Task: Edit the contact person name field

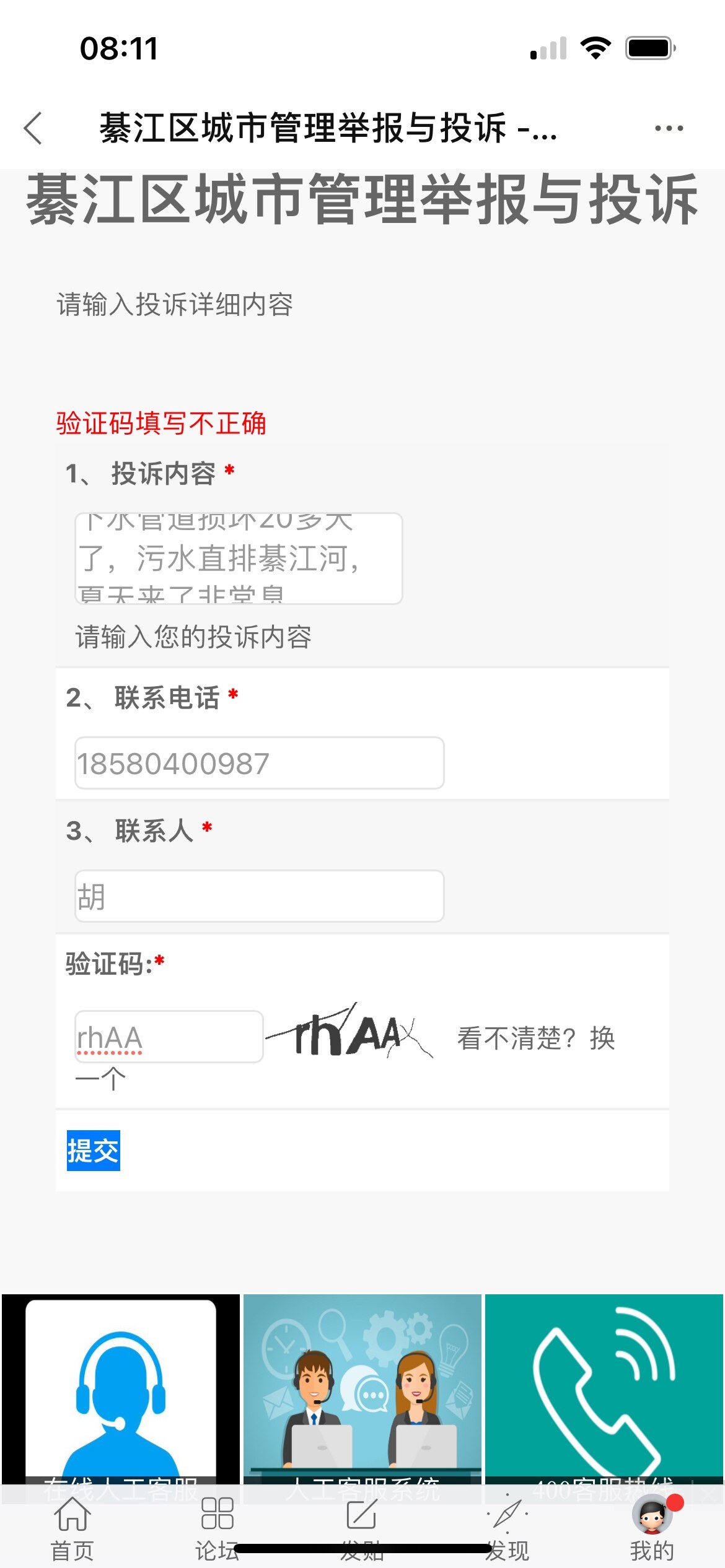Action: coord(259,896)
